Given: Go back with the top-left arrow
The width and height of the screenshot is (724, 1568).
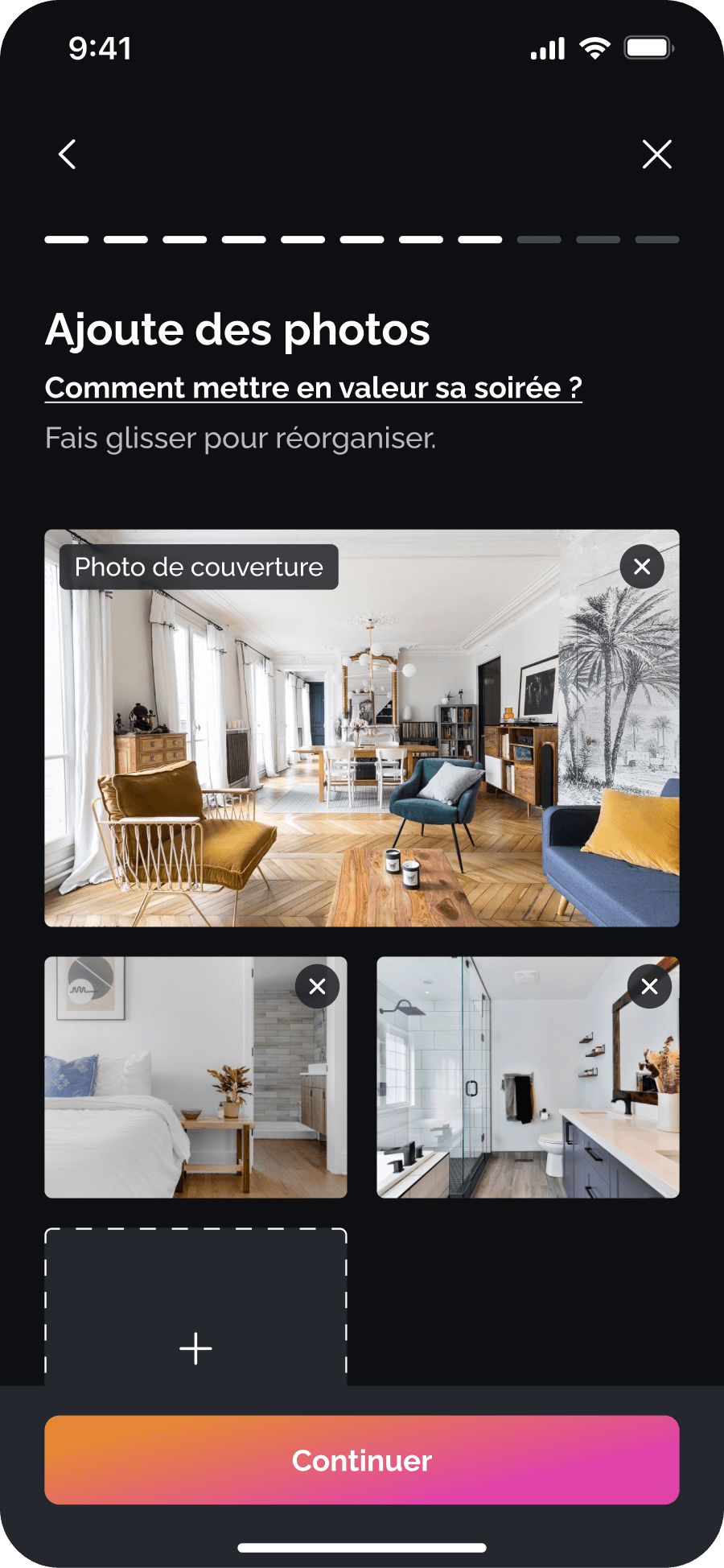Looking at the screenshot, I should [x=68, y=154].
